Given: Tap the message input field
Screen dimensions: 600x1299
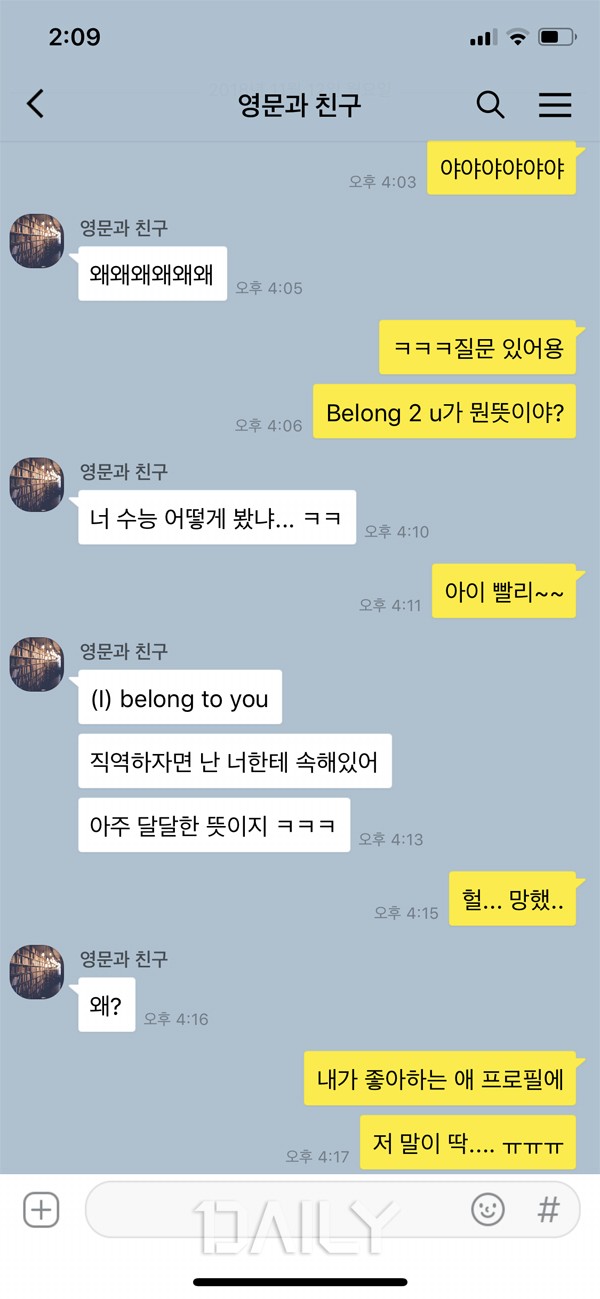Looking at the screenshot, I should (270, 1211).
